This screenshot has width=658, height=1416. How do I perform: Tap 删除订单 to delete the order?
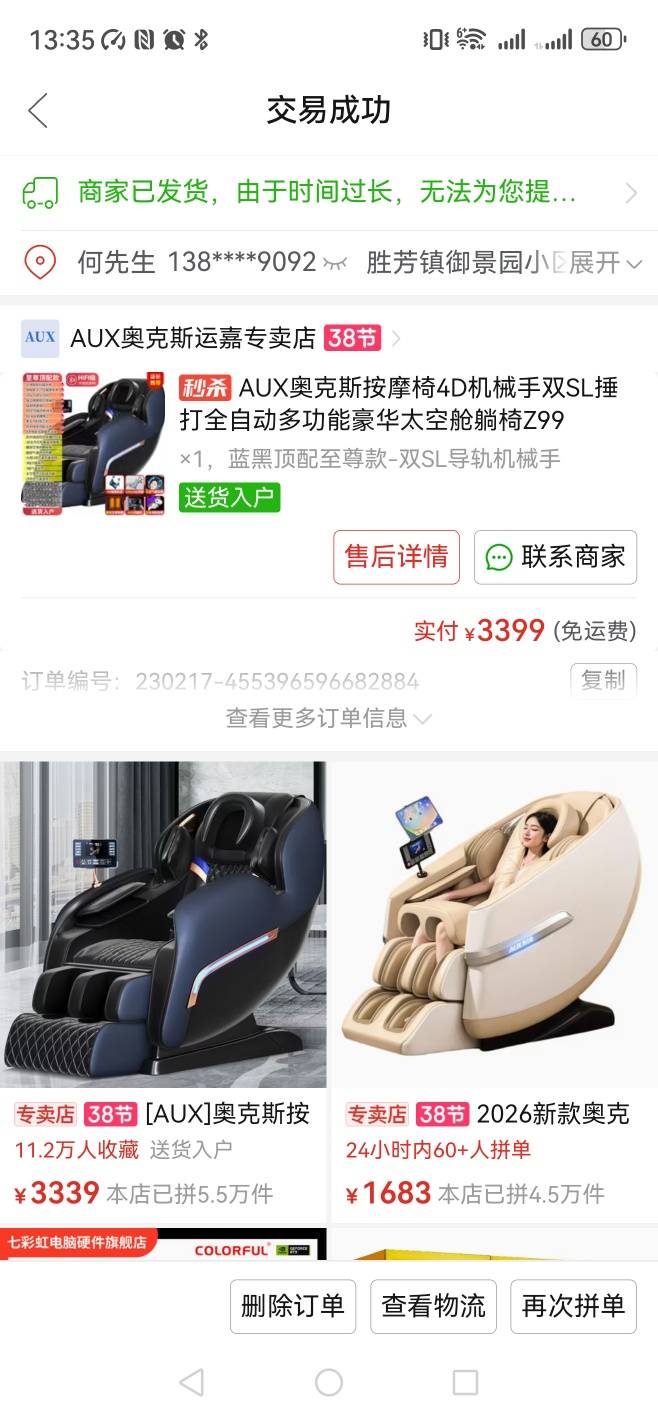[293, 1305]
